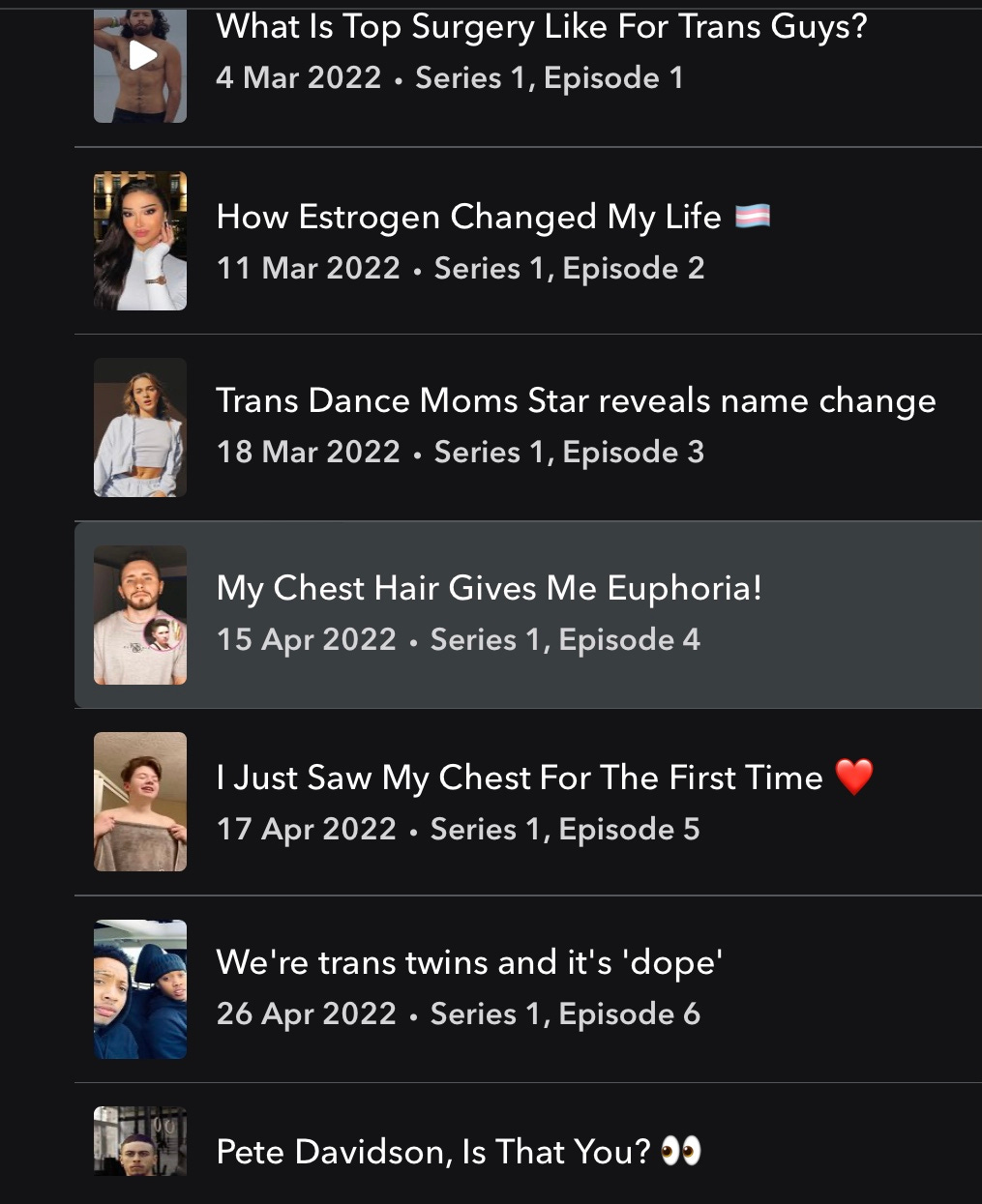Open episode 'How Estrogen Changed My Life'
Screen dimensions: 982x1204
(468, 218)
